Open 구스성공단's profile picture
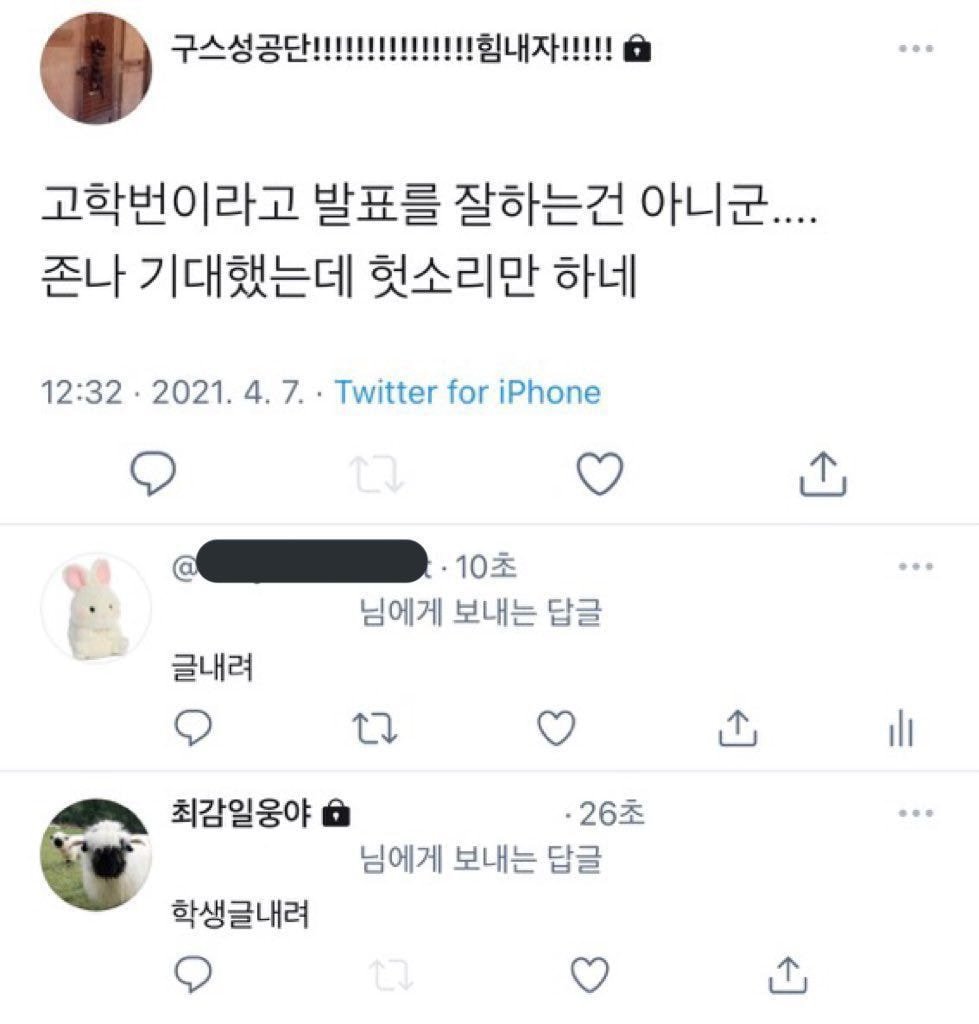The height and width of the screenshot is (1024, 979). click(95, 68)
